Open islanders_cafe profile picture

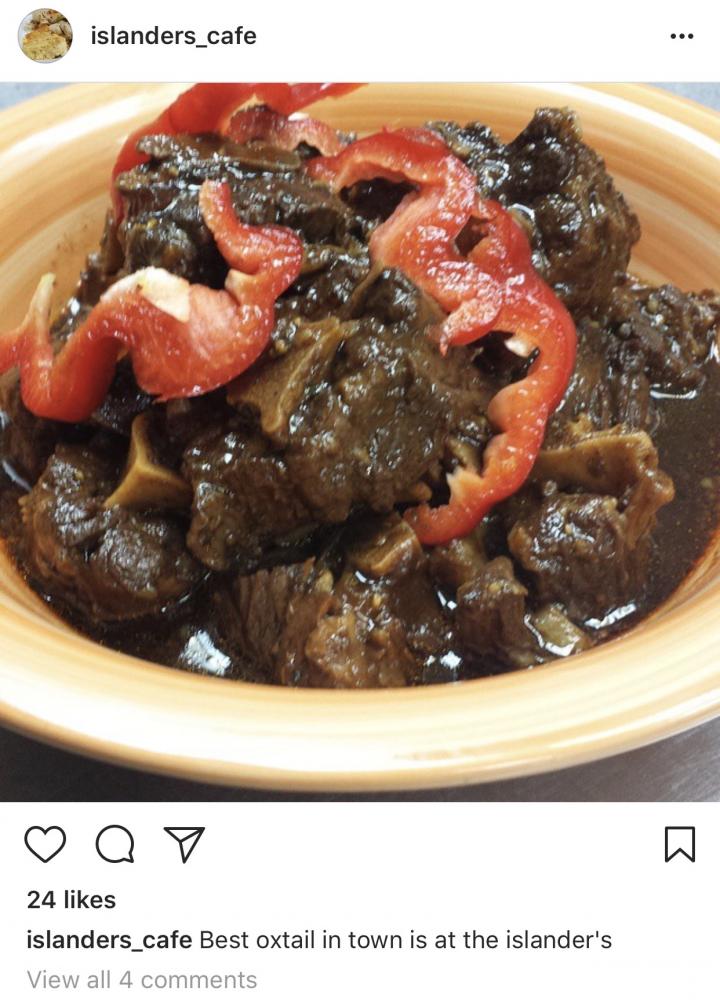45,36
